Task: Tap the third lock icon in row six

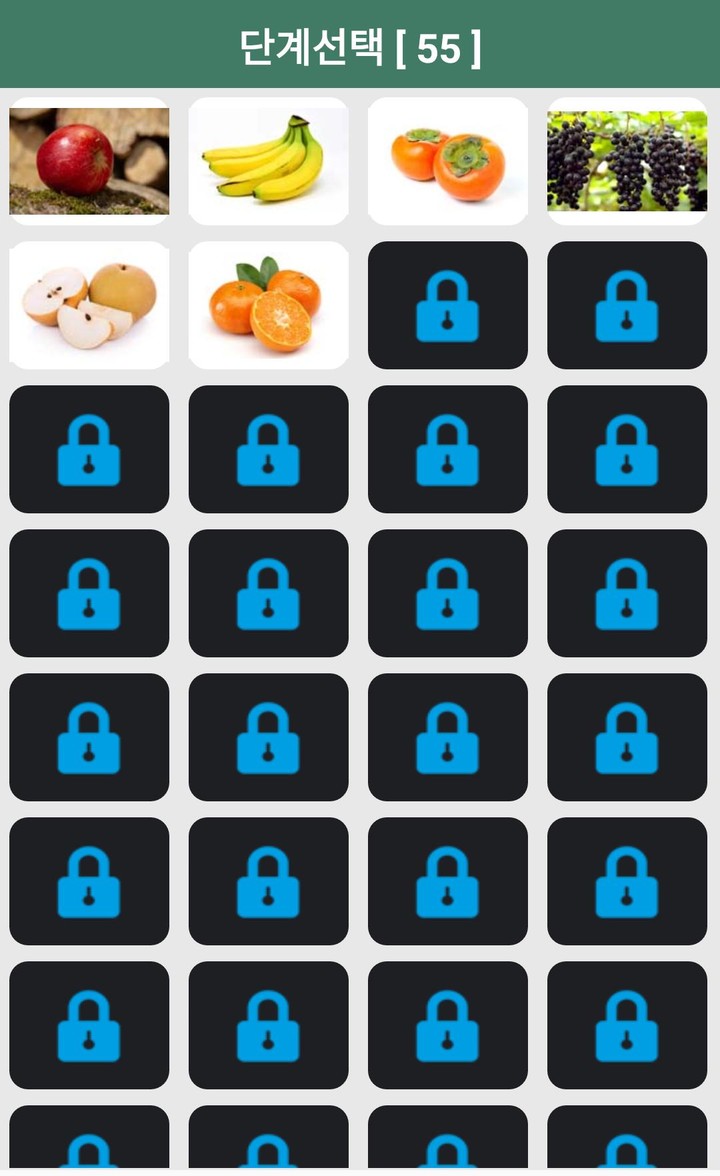Action: click(448, 881)
